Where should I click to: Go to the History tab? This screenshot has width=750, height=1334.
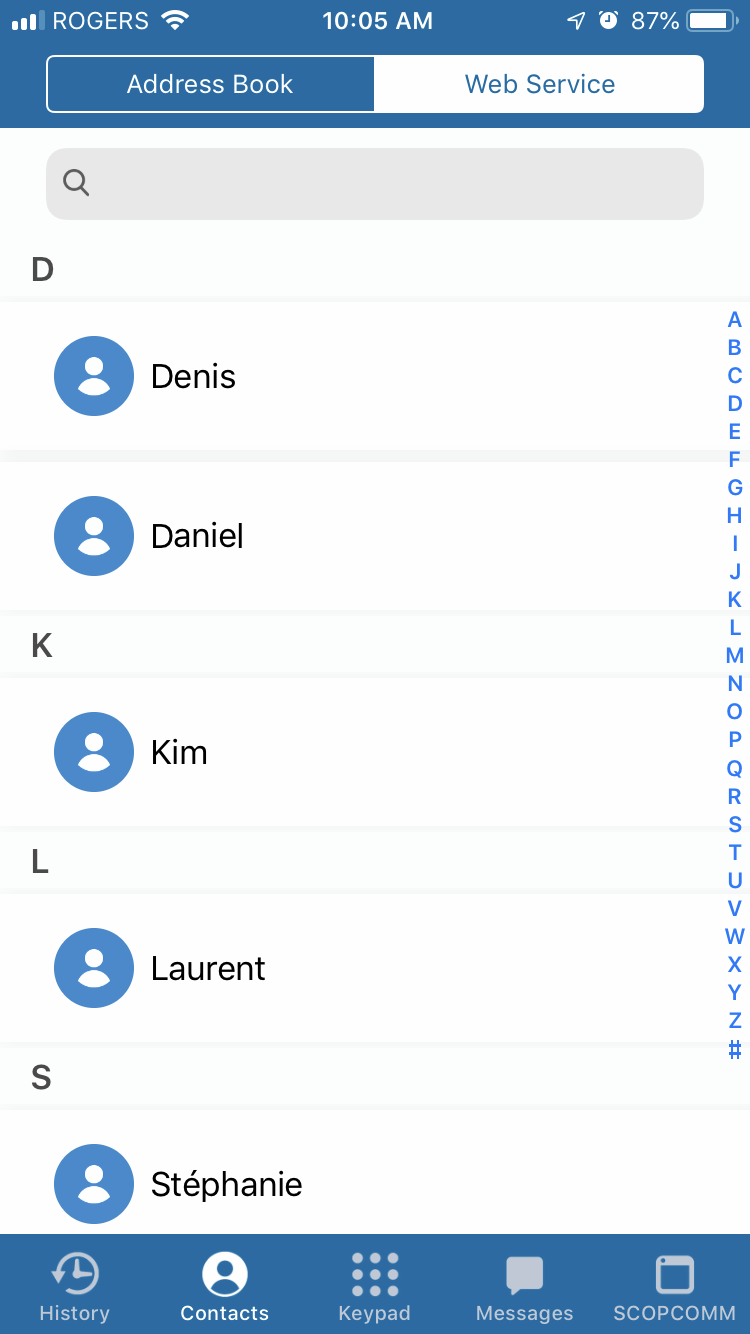(x=74, y=1286)
